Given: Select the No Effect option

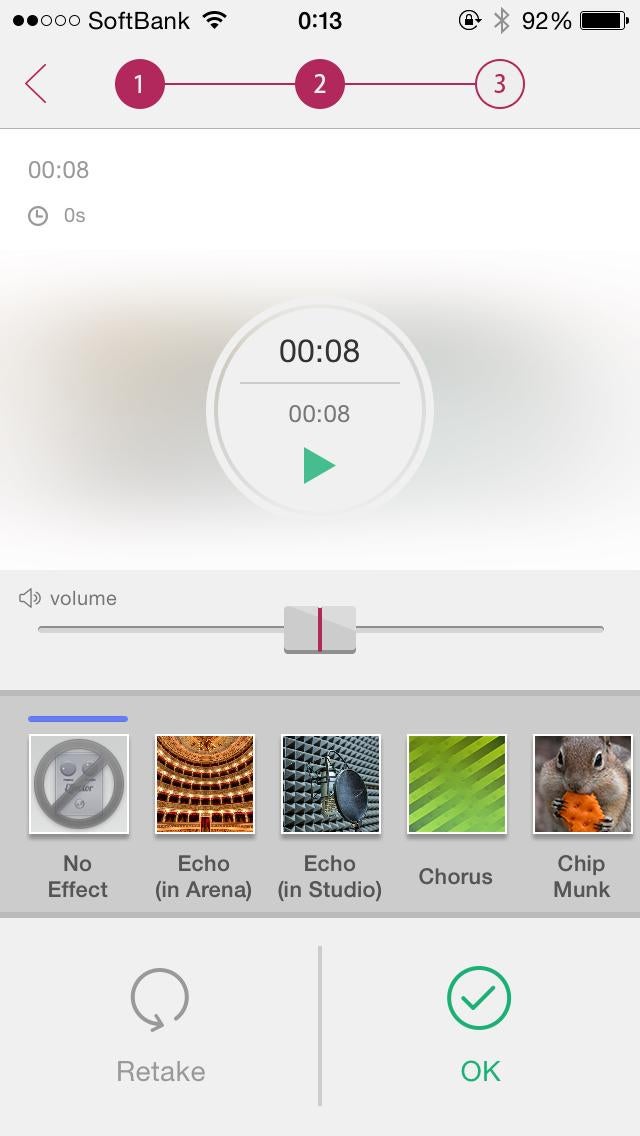Looking at the screenshot, I should tap(78, 785).
